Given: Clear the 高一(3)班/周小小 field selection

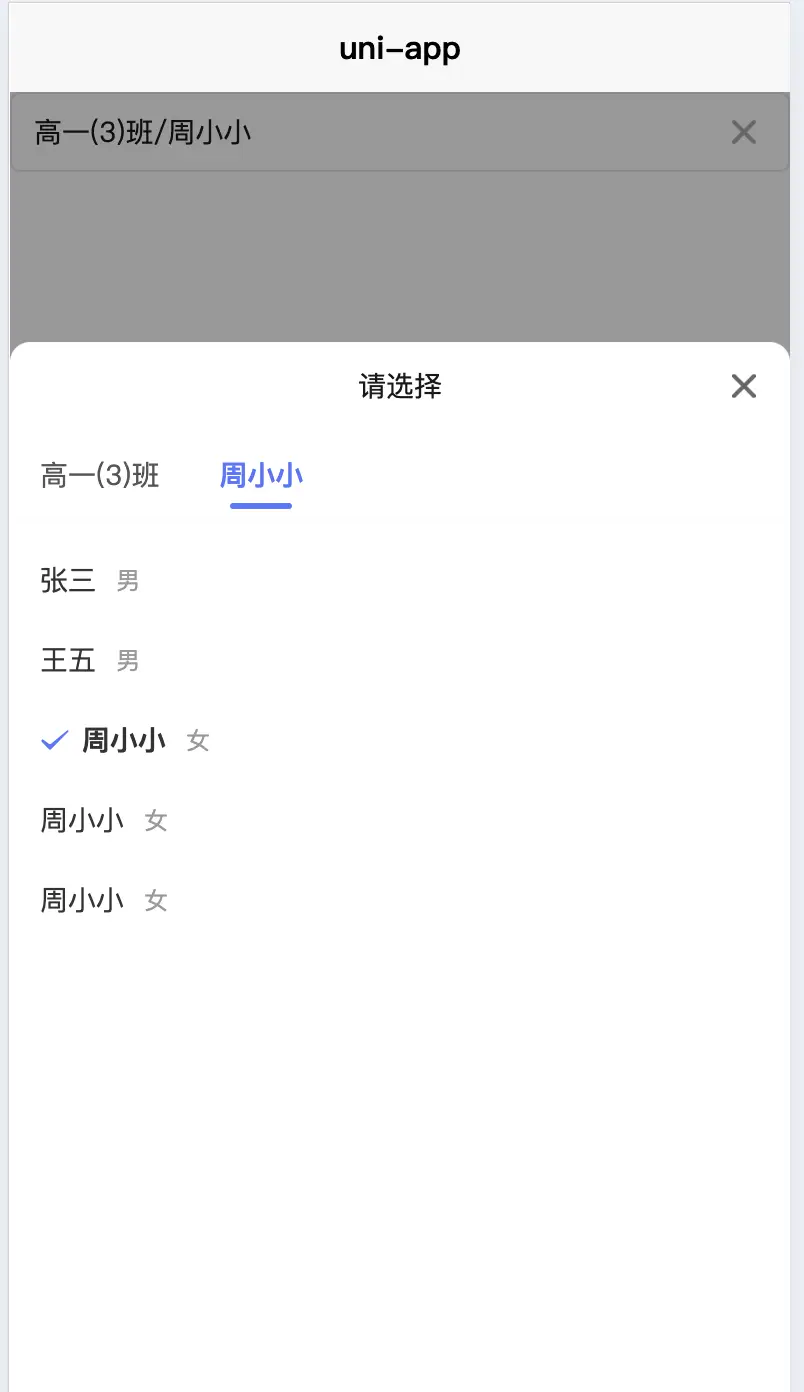Looking at the screenshot, I should coord(743,132).
